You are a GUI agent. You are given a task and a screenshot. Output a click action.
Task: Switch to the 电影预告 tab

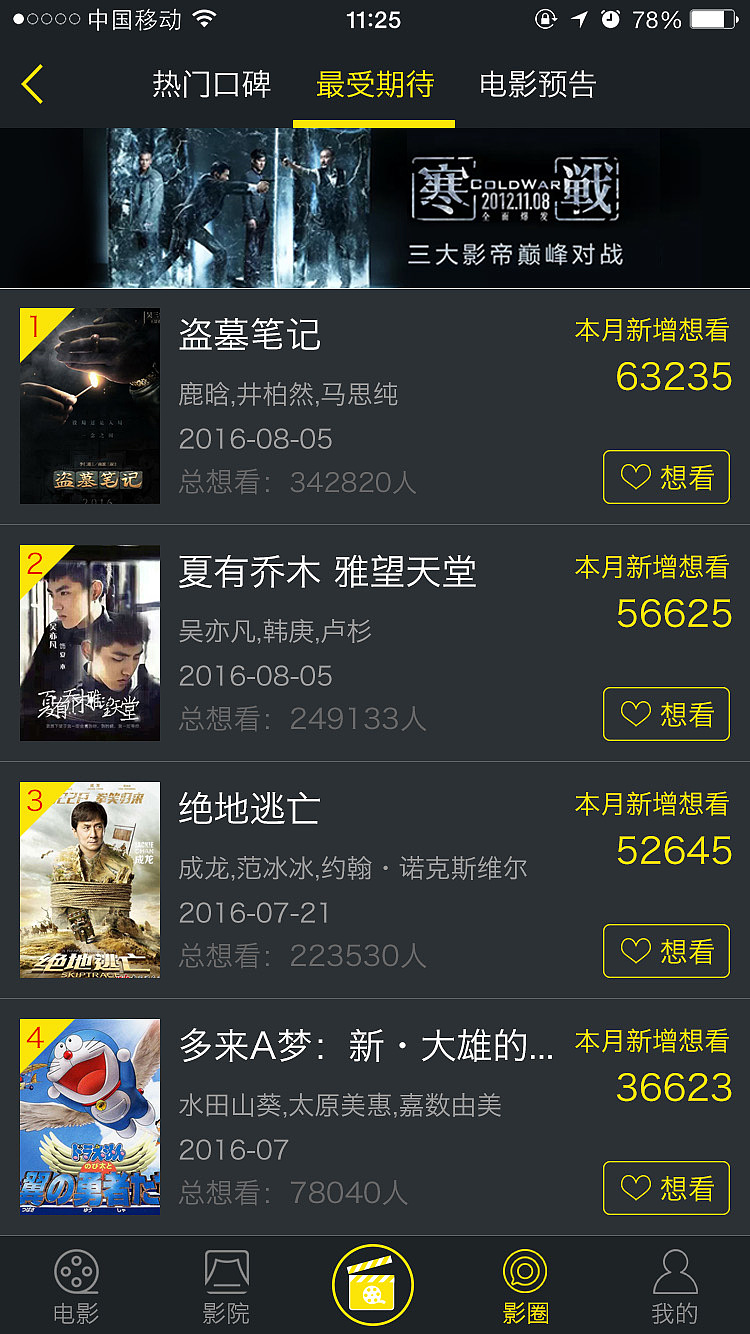540,85
